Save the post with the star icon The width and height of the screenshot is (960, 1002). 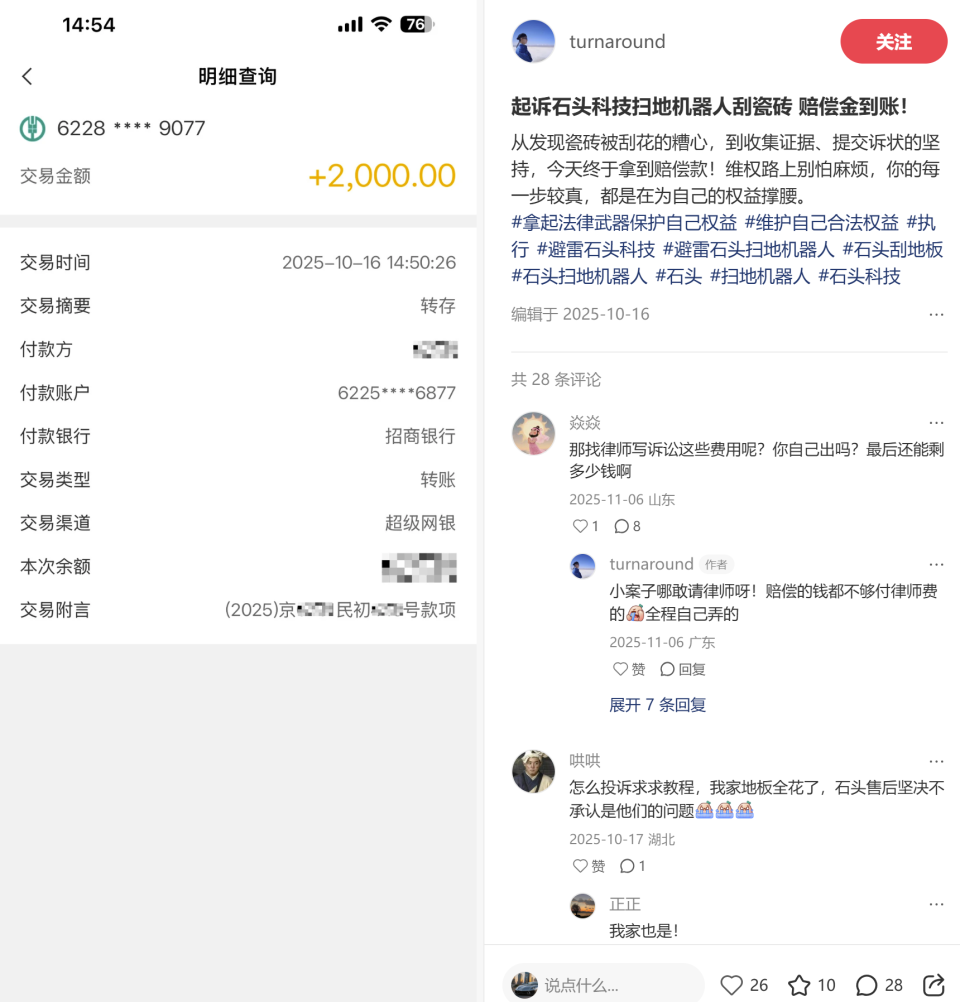(x=799, y=985)
